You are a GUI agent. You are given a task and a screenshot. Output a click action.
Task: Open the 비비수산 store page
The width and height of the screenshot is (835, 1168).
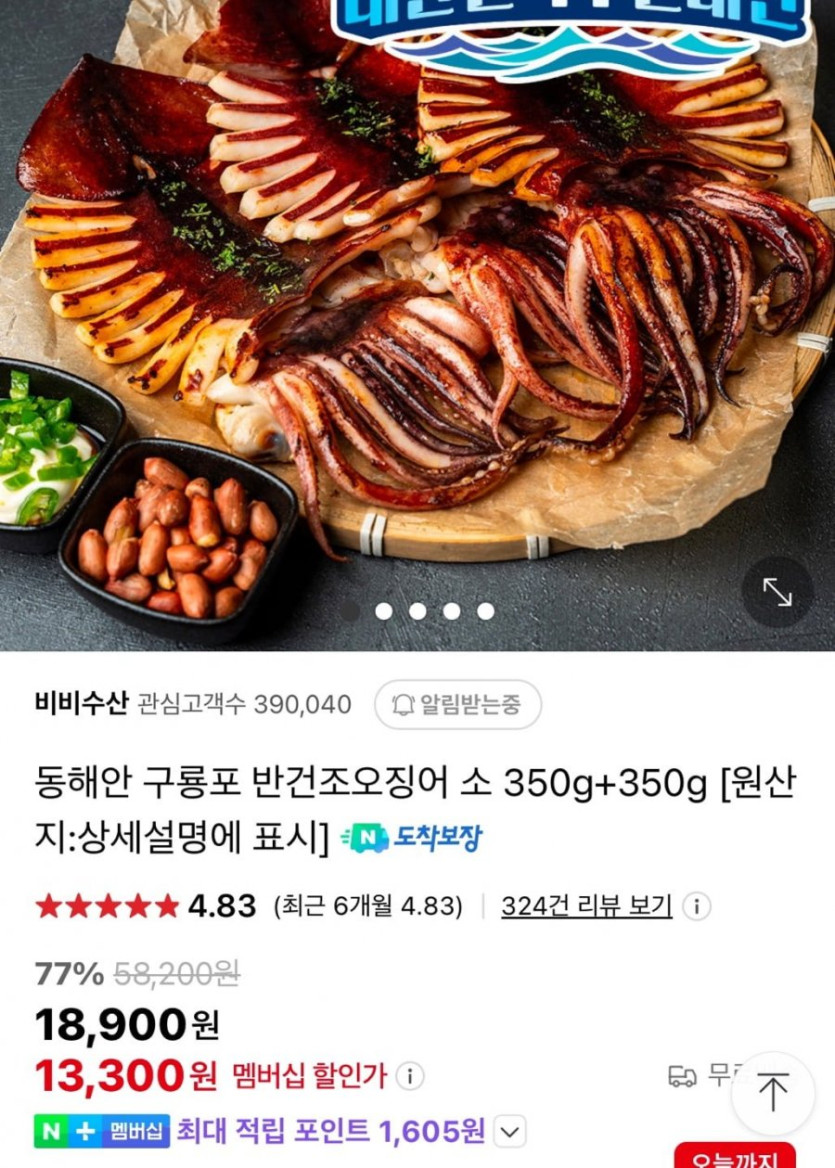tap(82, 704)
